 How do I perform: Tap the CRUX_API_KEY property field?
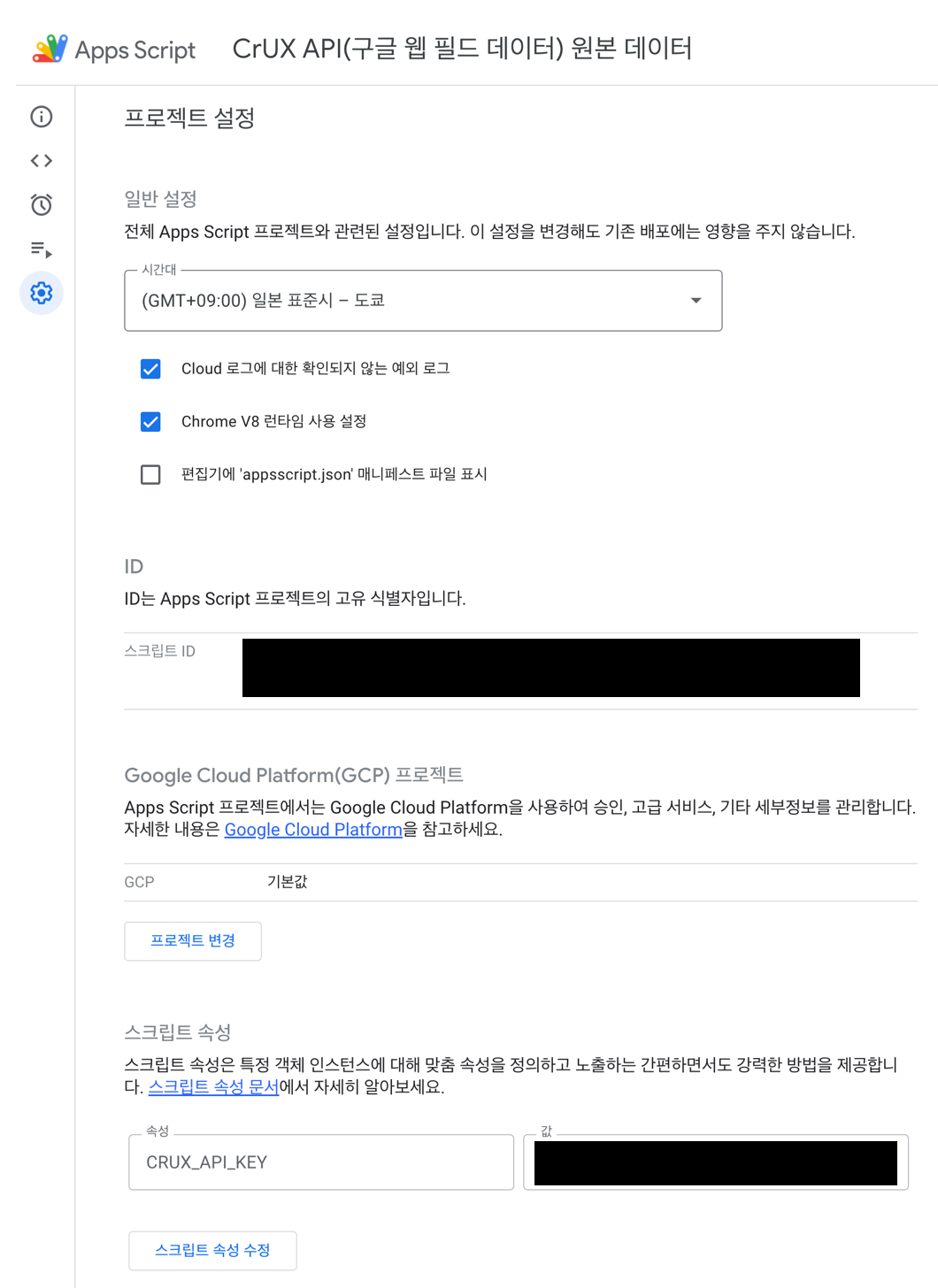coord(321,1162)
